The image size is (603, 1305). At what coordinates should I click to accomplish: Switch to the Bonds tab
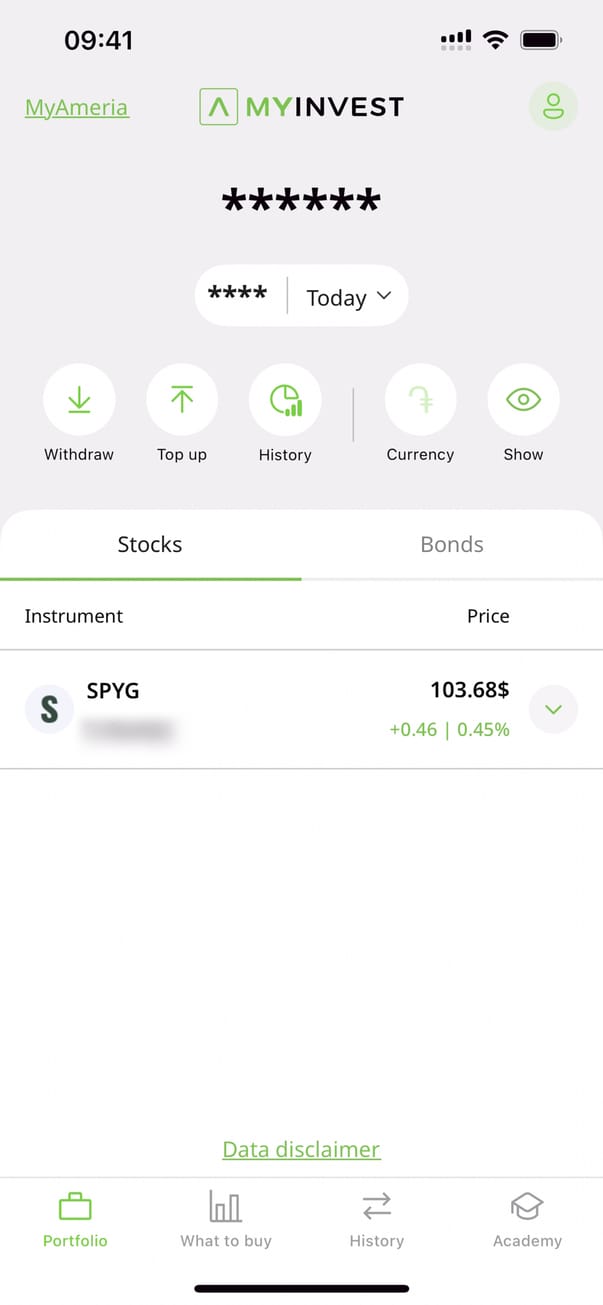pos(452,545)
